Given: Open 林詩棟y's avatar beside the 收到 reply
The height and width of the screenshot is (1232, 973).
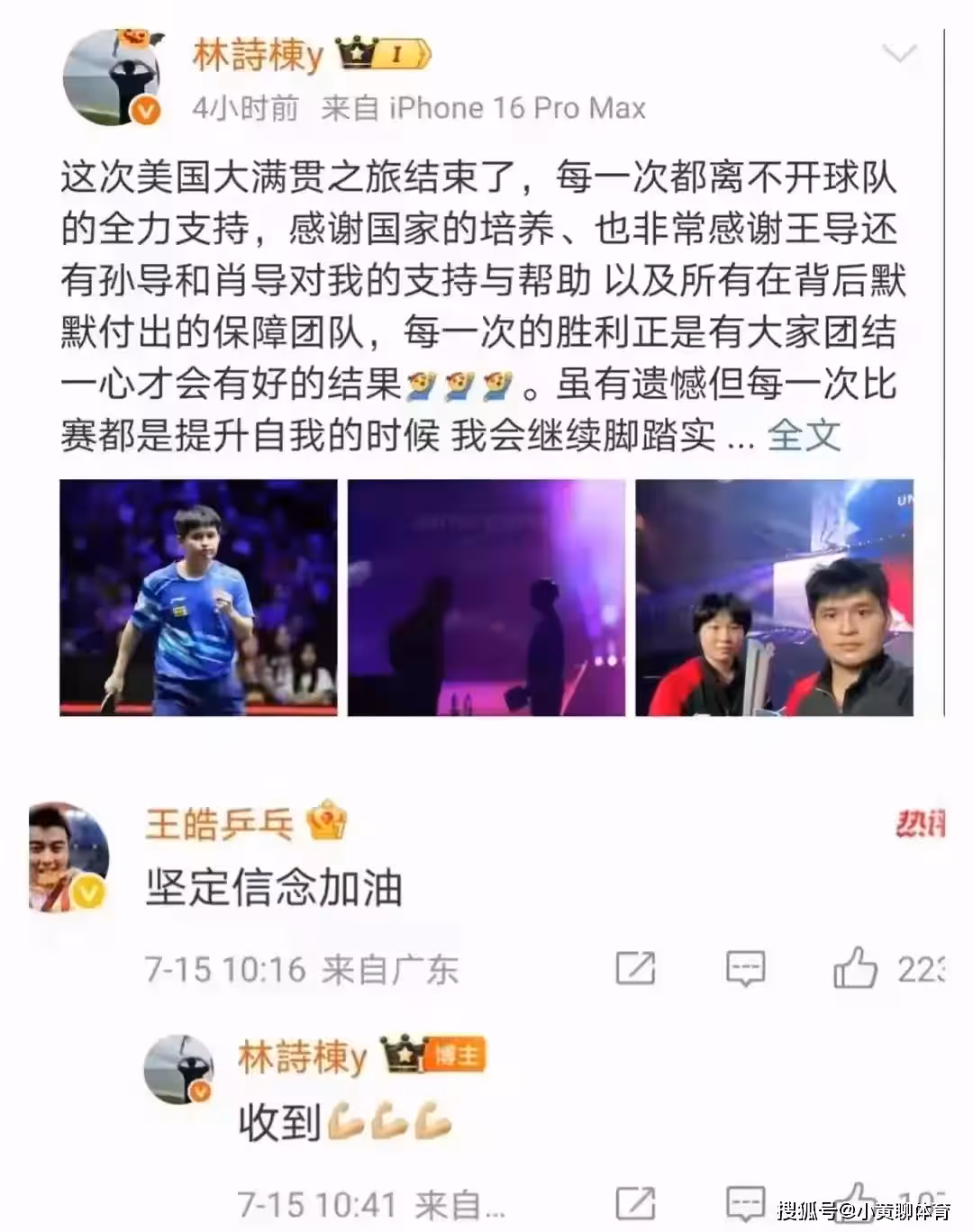Looking at the screenshot, I should (179, 1069).
